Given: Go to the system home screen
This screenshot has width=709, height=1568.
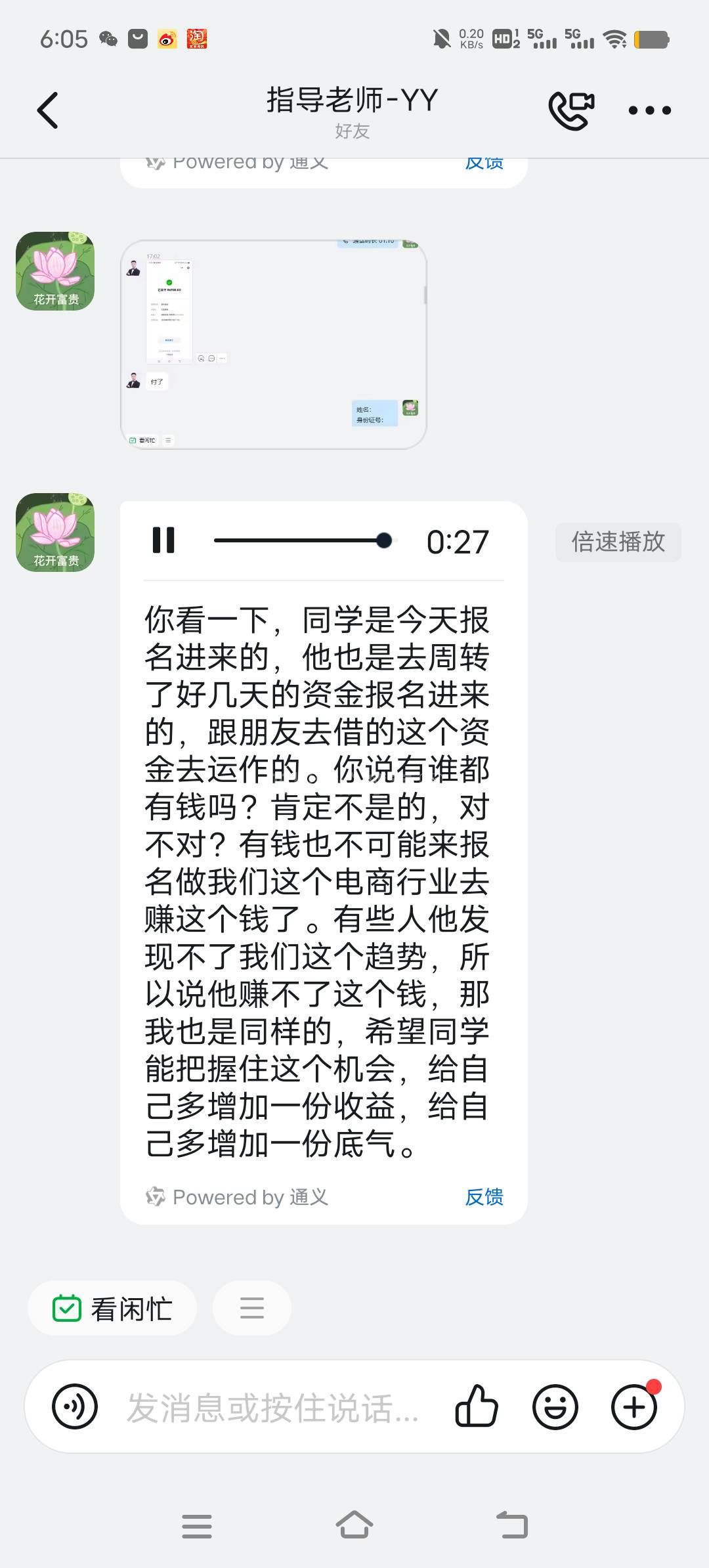Looking at the screenshot, I should pos(354,1525).
